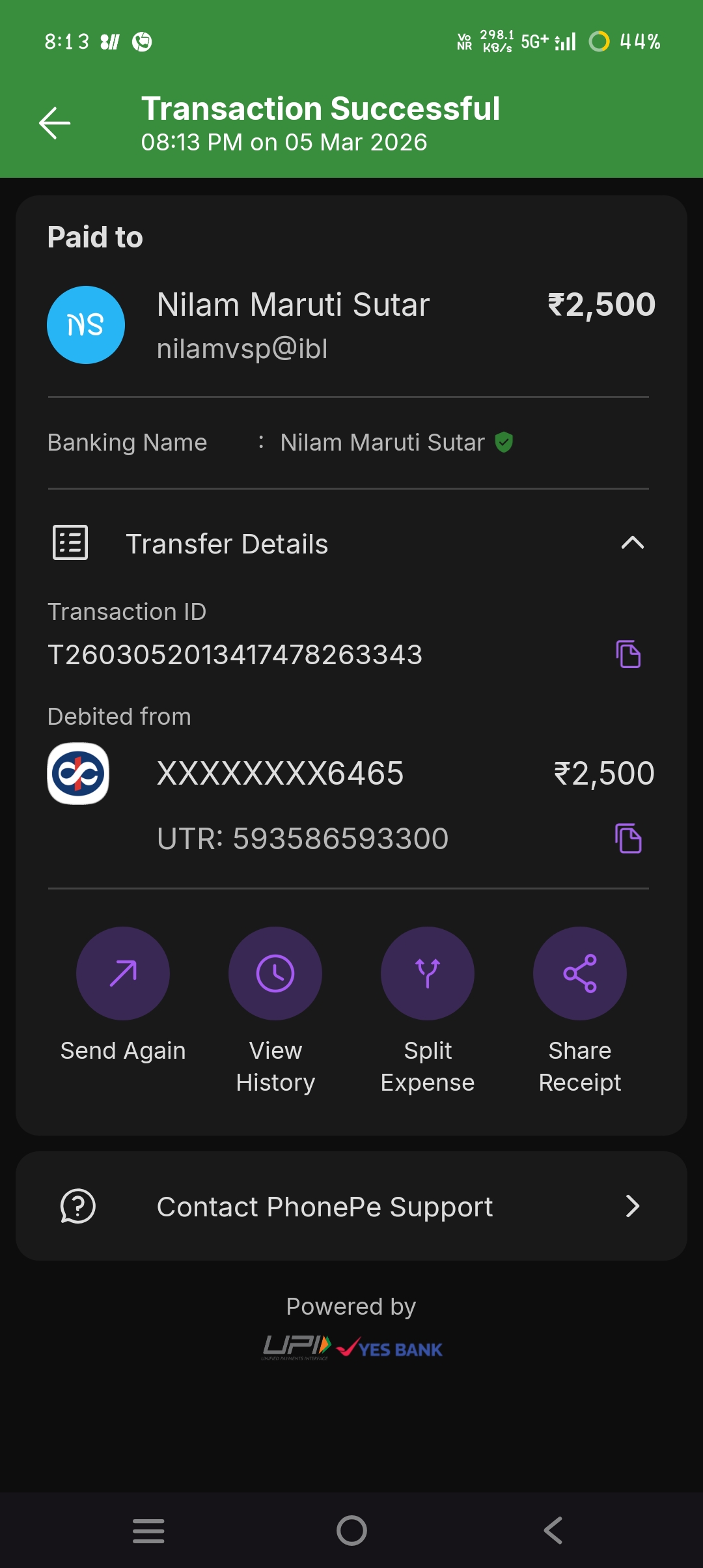Copy the Transaction ID
This screenshot has width=703, height=1568.
coord(628,654)
